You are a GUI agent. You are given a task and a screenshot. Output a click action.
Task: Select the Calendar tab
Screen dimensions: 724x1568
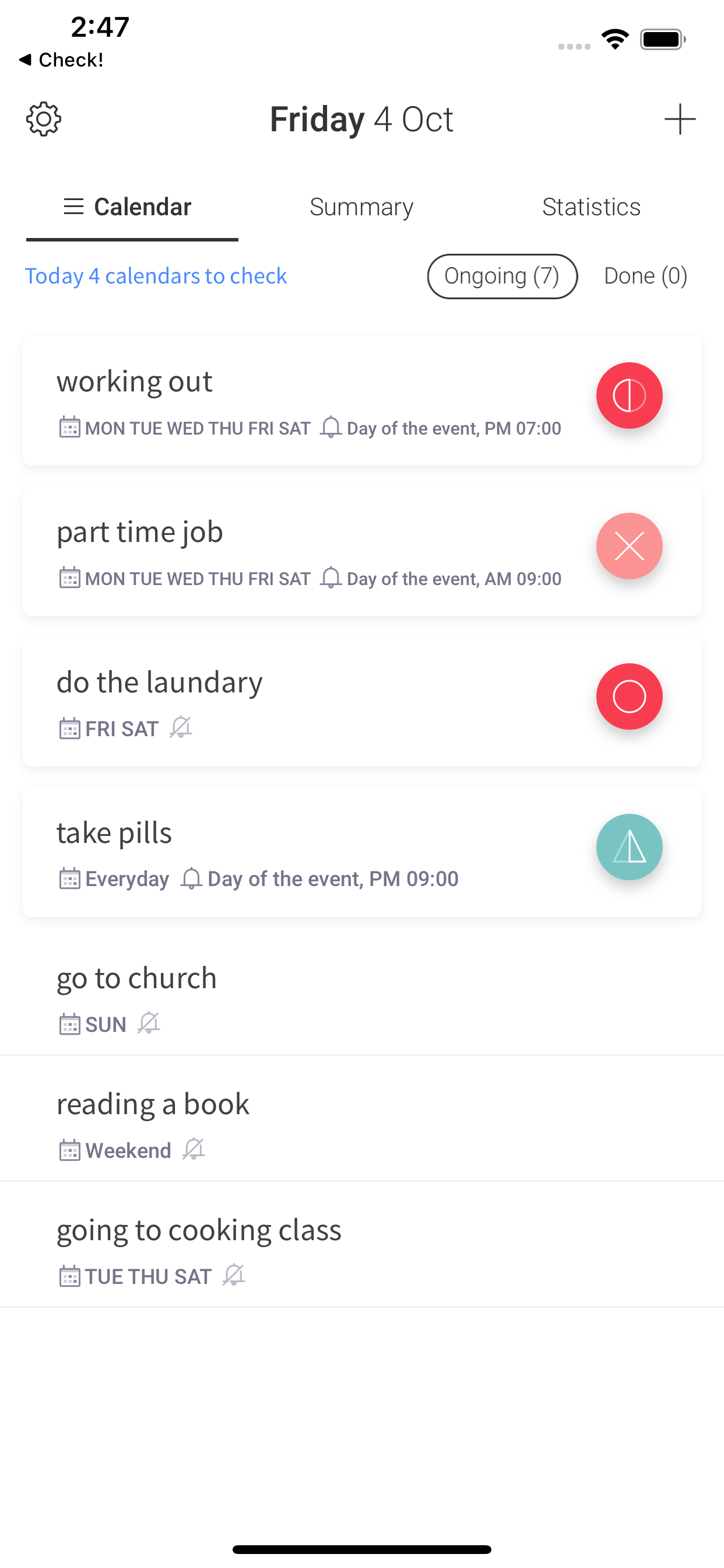[x=132, y=207]
